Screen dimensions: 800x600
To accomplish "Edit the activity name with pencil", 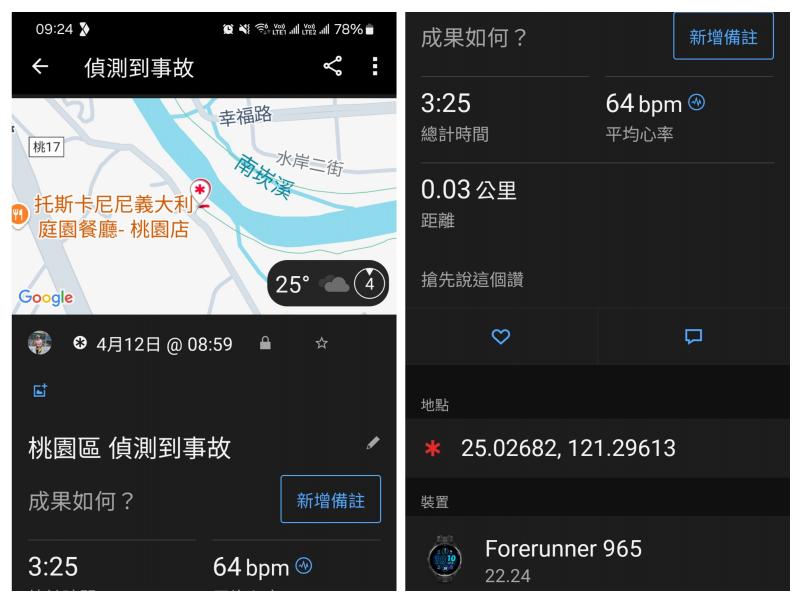I will coord(373,442).
